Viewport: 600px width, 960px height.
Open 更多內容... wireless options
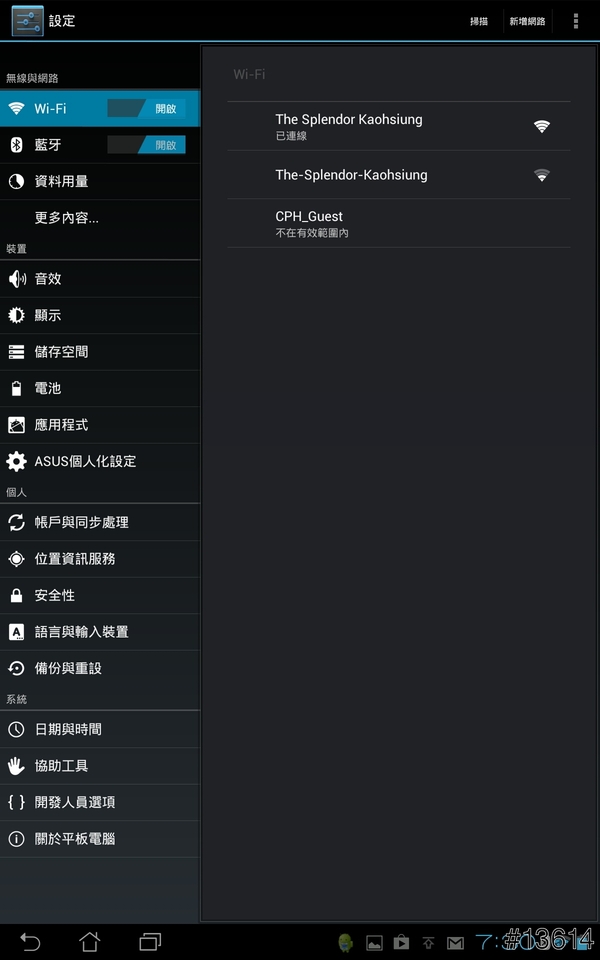(100, 217)
